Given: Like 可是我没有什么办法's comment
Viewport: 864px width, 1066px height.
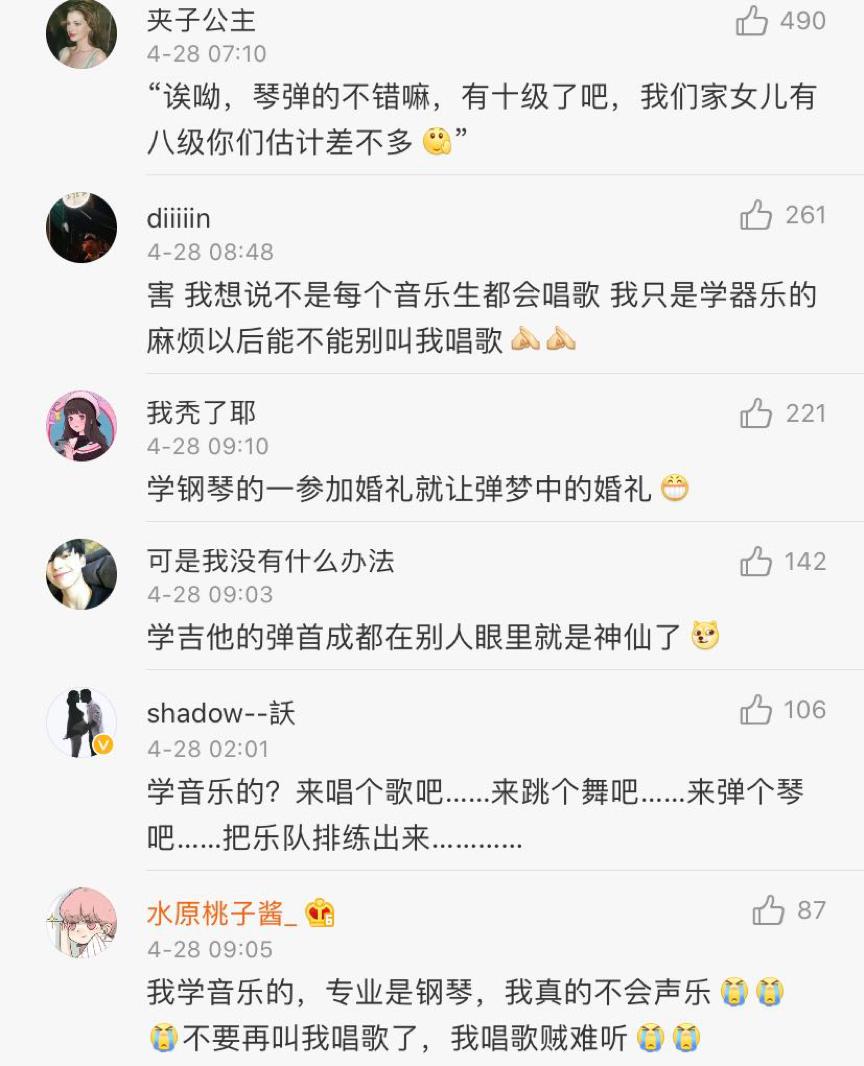Looking at the screenshot, I should [x=756, y=562].
